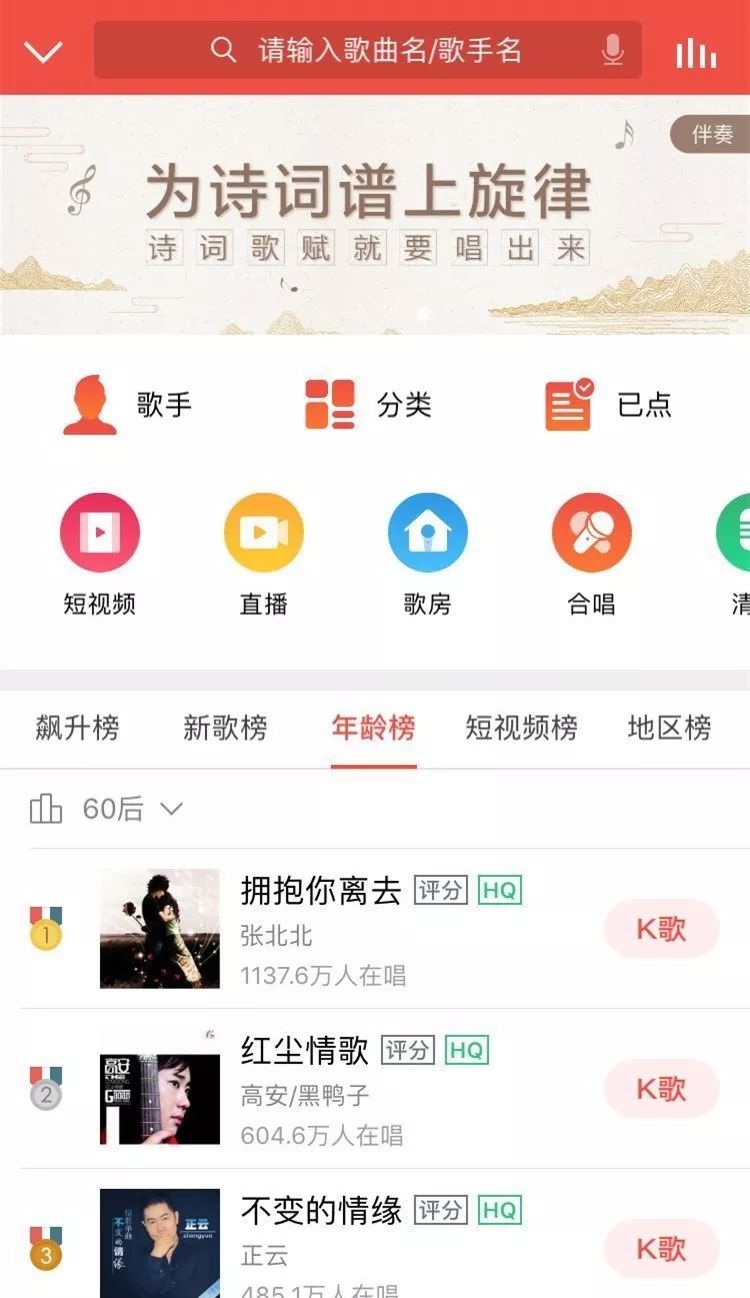The height and width of the screenshot is (1298, 750).
Task: Start voice search with the microphone icon
Action: [613, 50]
